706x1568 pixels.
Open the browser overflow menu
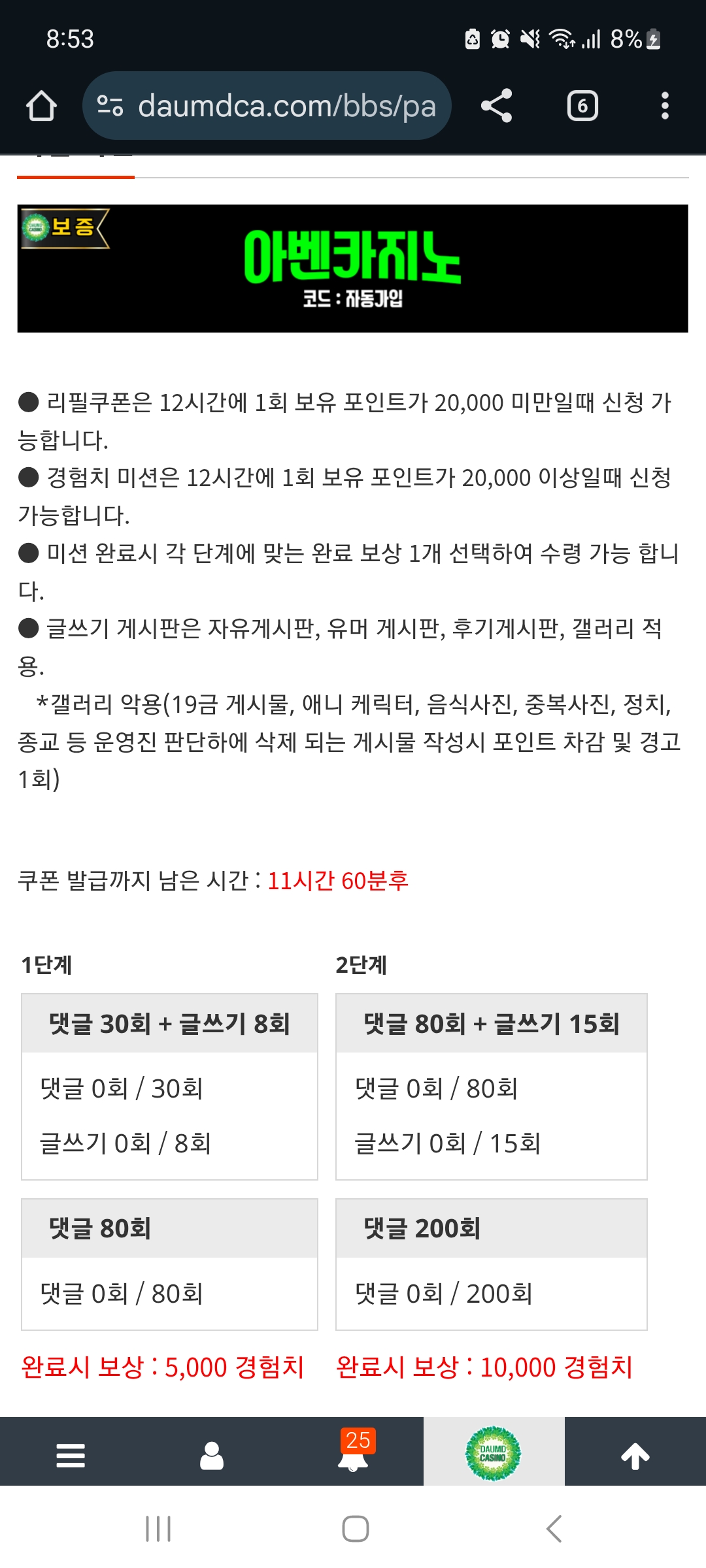click(x=664, y=106)
